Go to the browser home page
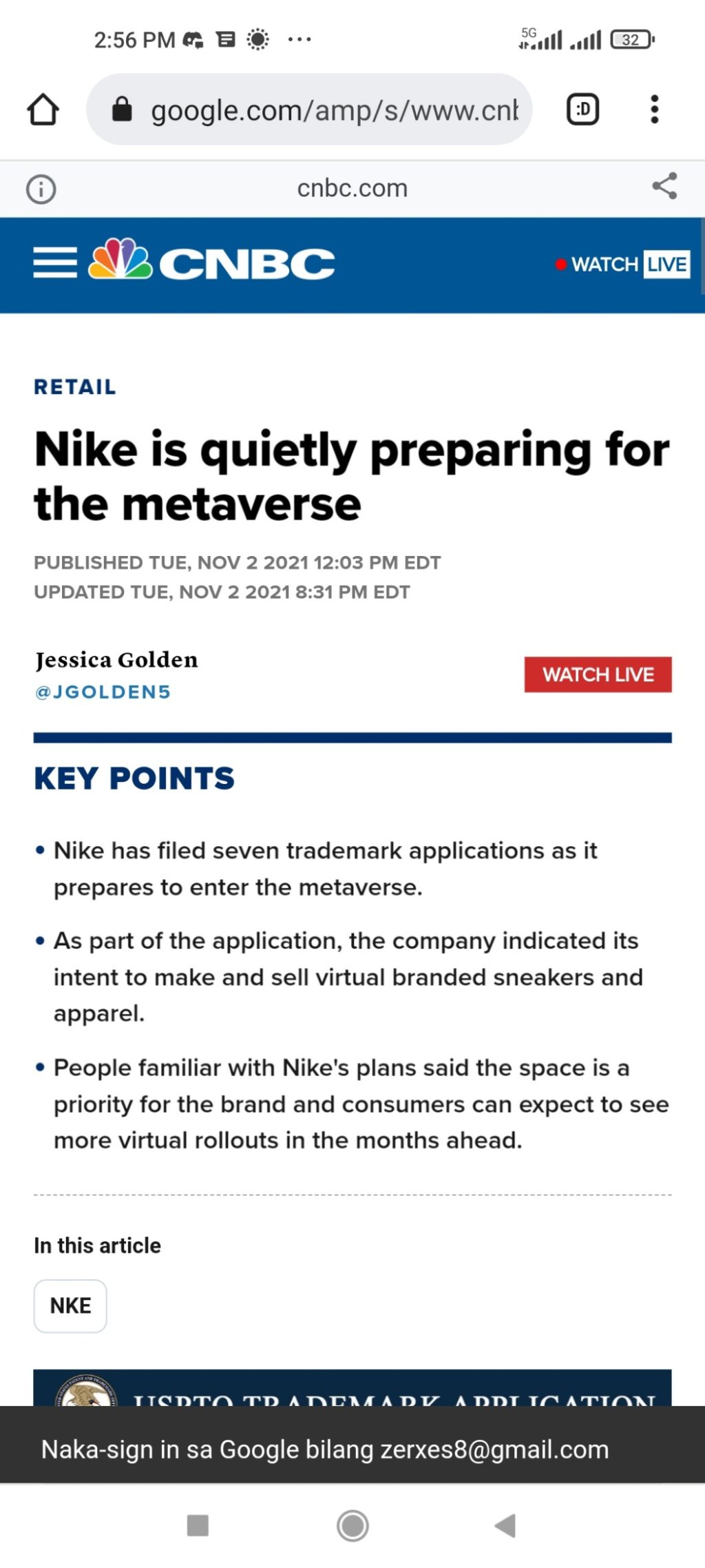The height and width of the screenshot is (1568, 705). [43, 110]
